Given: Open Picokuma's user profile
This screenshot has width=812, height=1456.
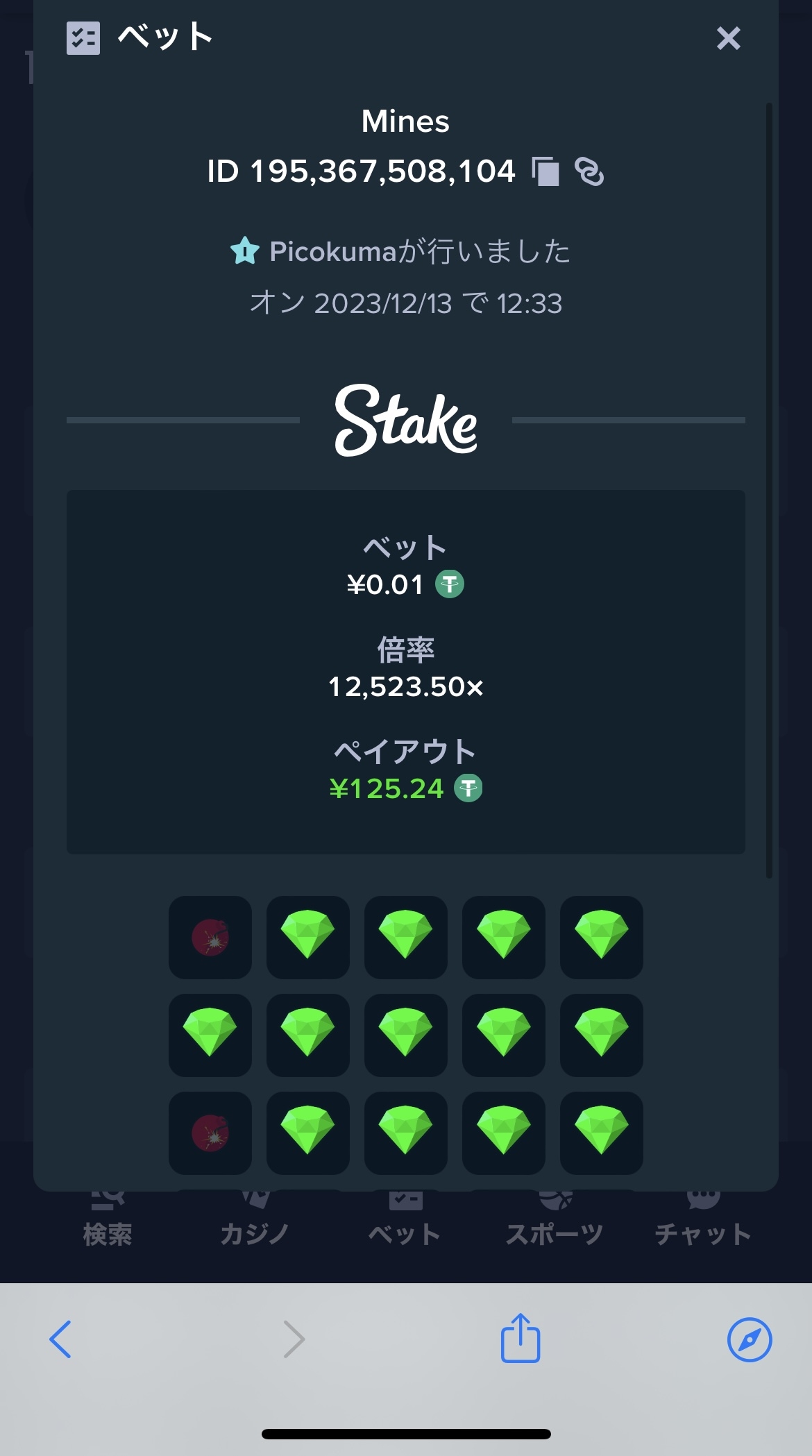Looking at the screenshot, I should (x=332, y=251).
